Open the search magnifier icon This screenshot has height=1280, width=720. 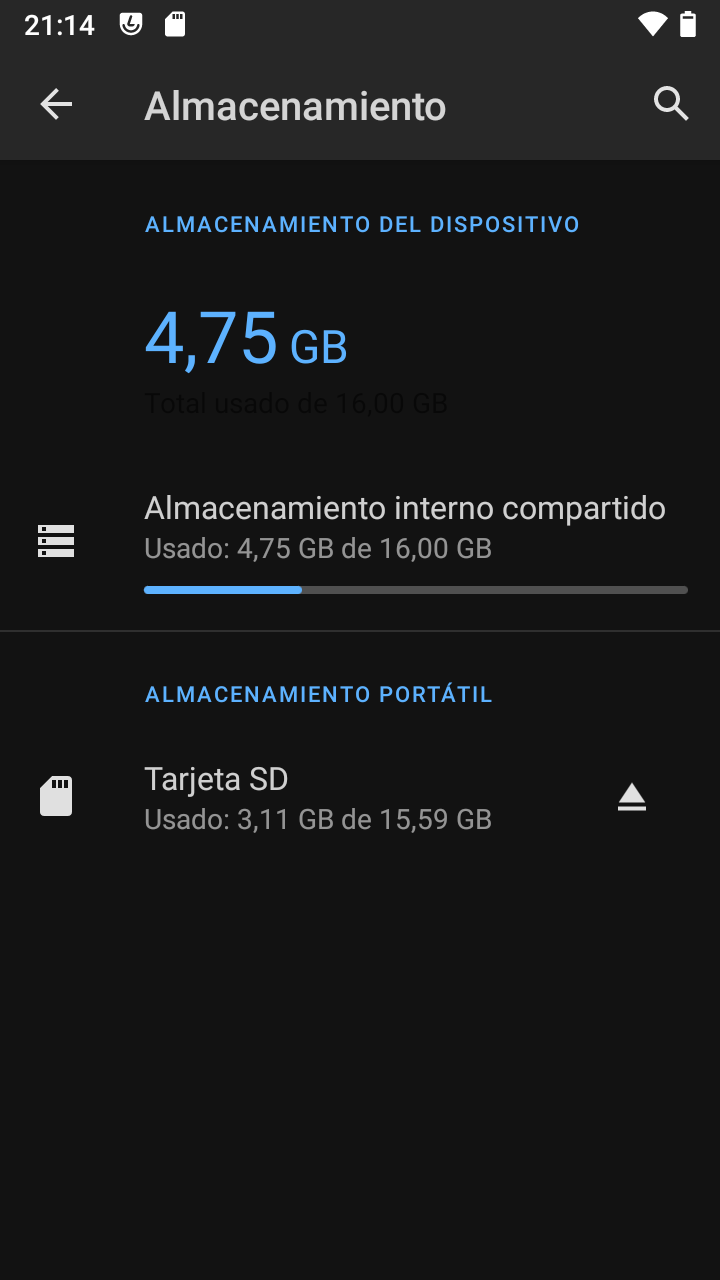pyautogui.click(x=671, y=104)
